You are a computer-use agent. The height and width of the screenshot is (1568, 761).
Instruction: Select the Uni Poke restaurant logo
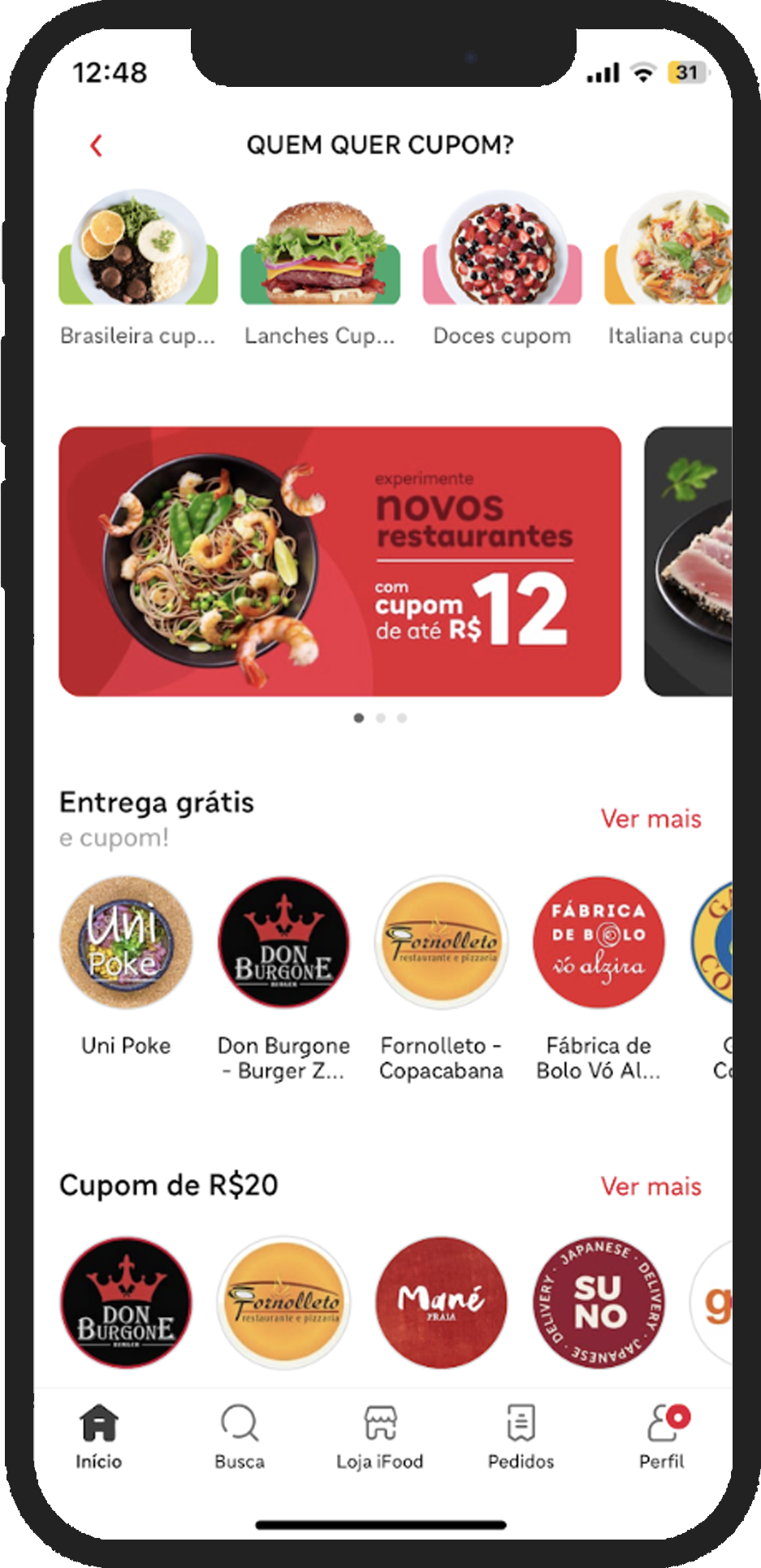(x=125, y=945)
